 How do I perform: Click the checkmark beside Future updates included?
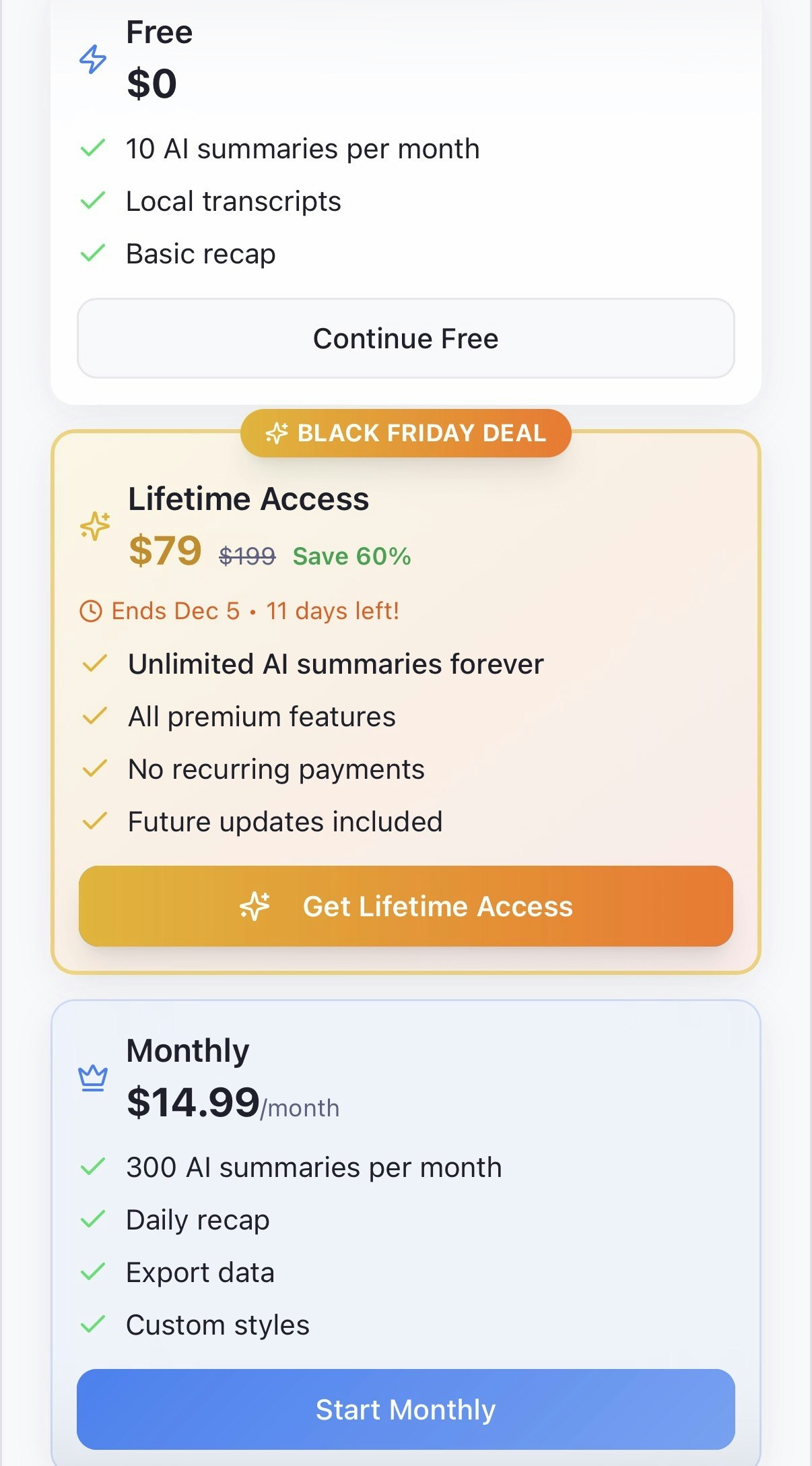pos(94,821)
